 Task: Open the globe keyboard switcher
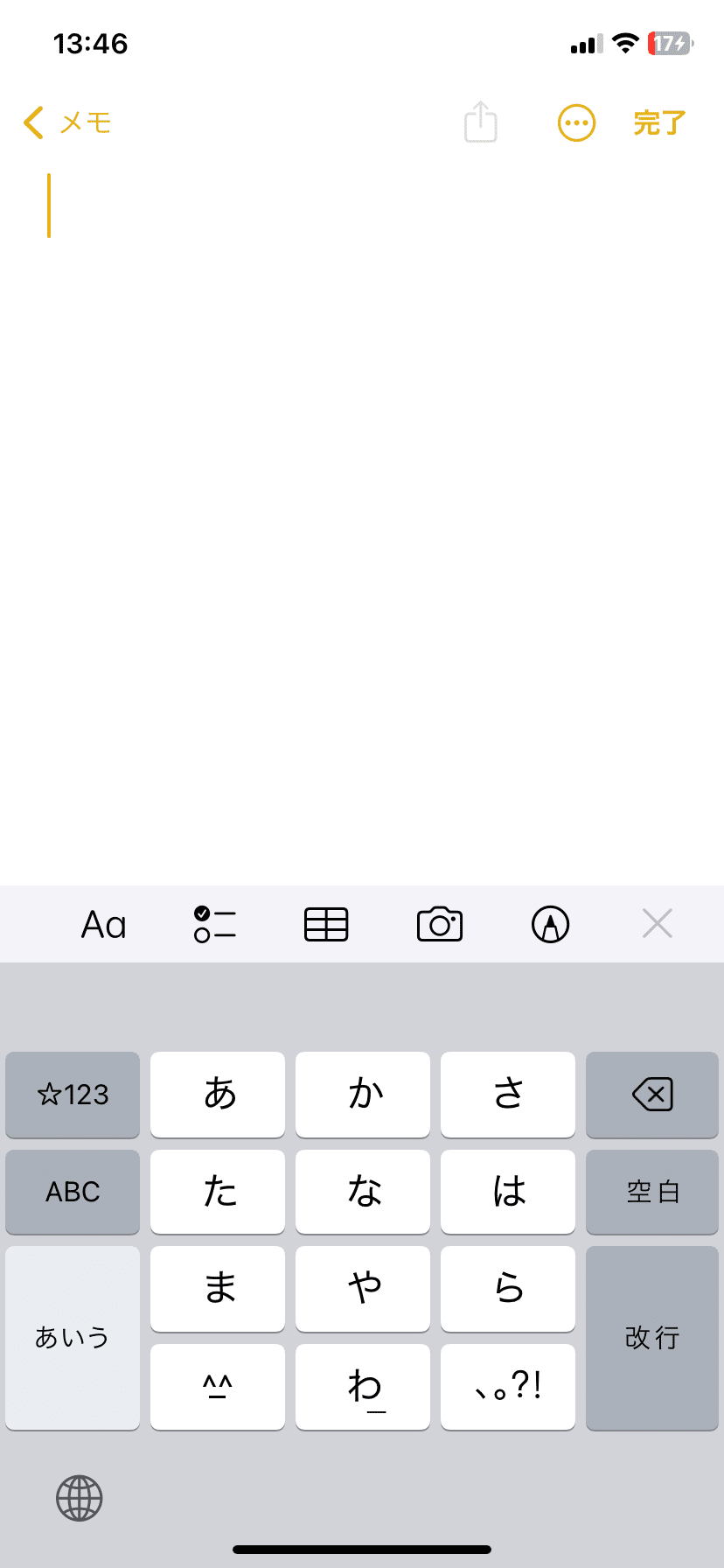(80, 1498)
